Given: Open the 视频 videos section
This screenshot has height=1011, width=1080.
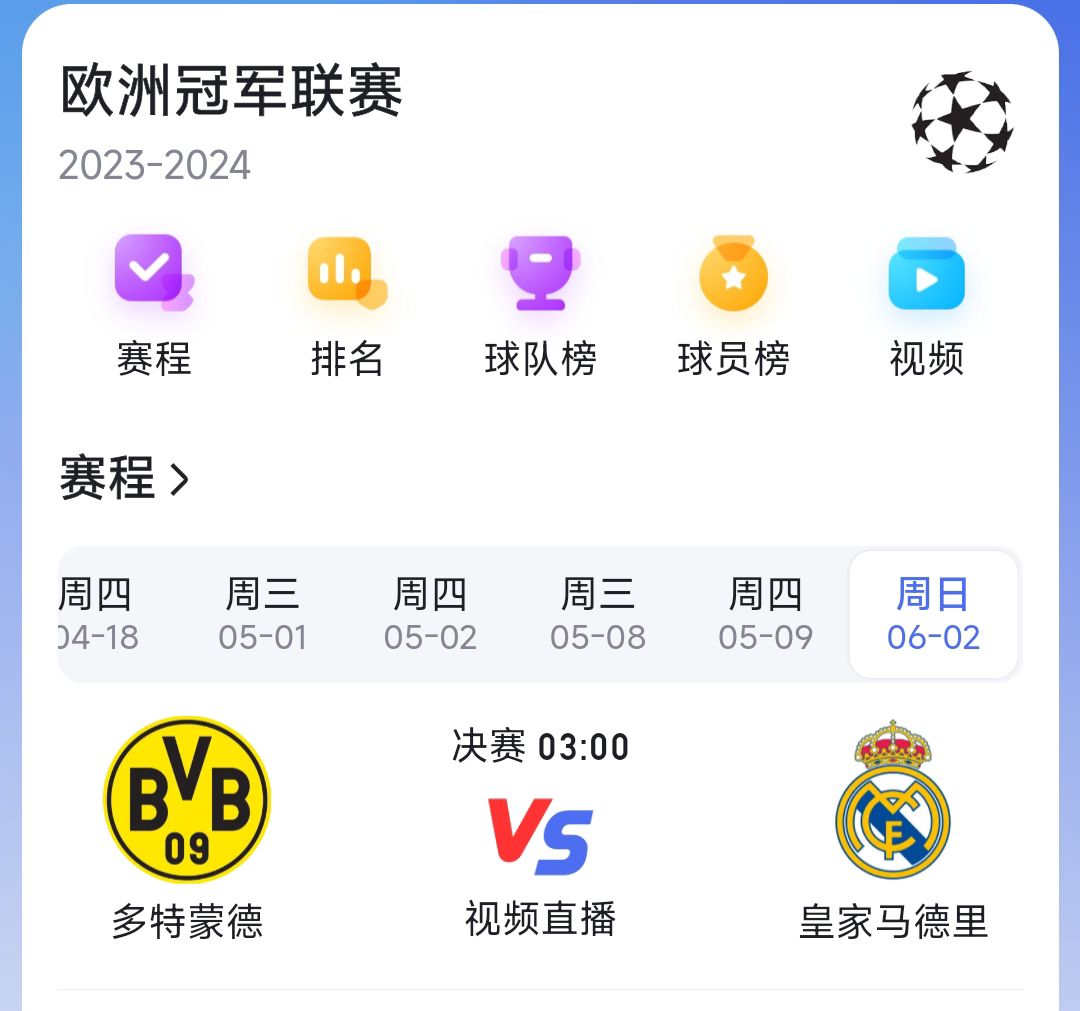Looking at the screenshot, I should pyautogui.click(x=926, y=303).
